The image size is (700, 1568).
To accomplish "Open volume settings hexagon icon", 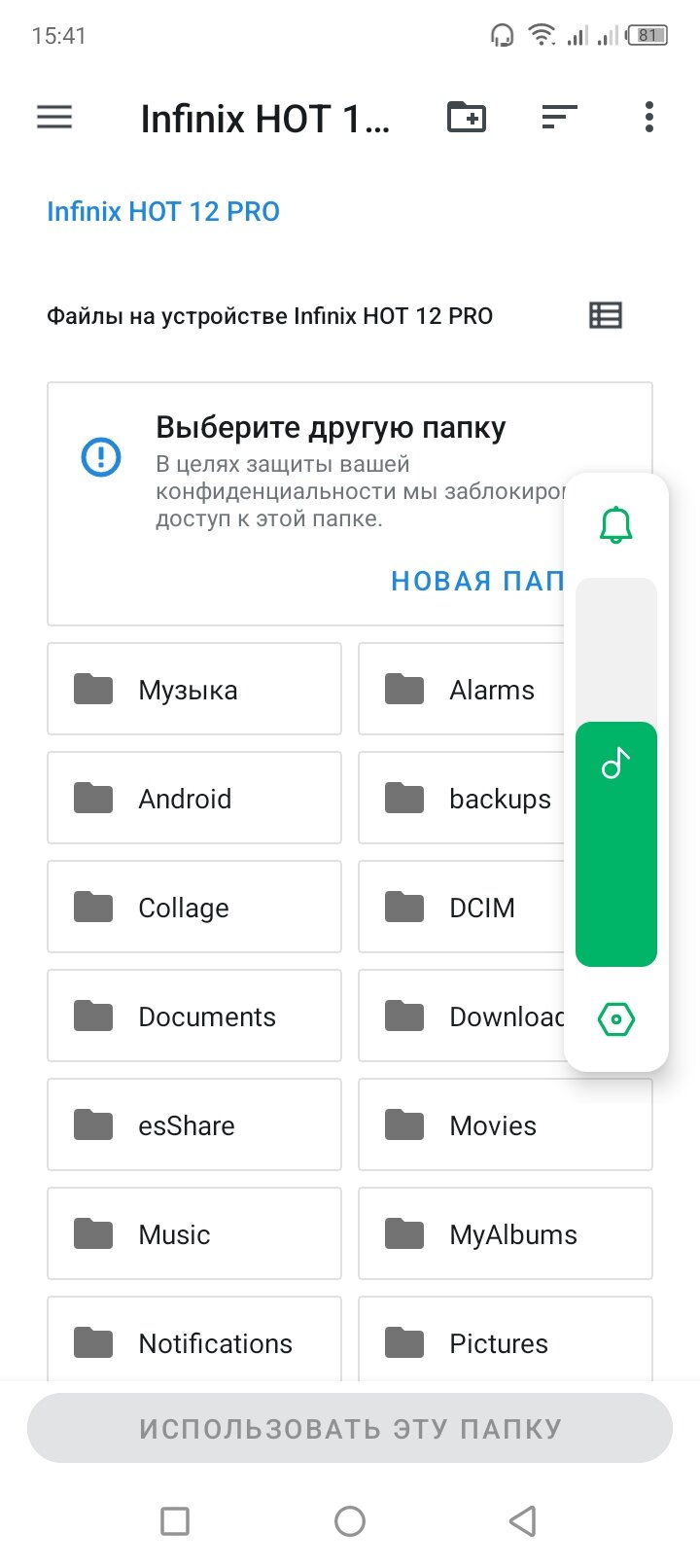I will pyautogui.click(x=616, y=1019).
